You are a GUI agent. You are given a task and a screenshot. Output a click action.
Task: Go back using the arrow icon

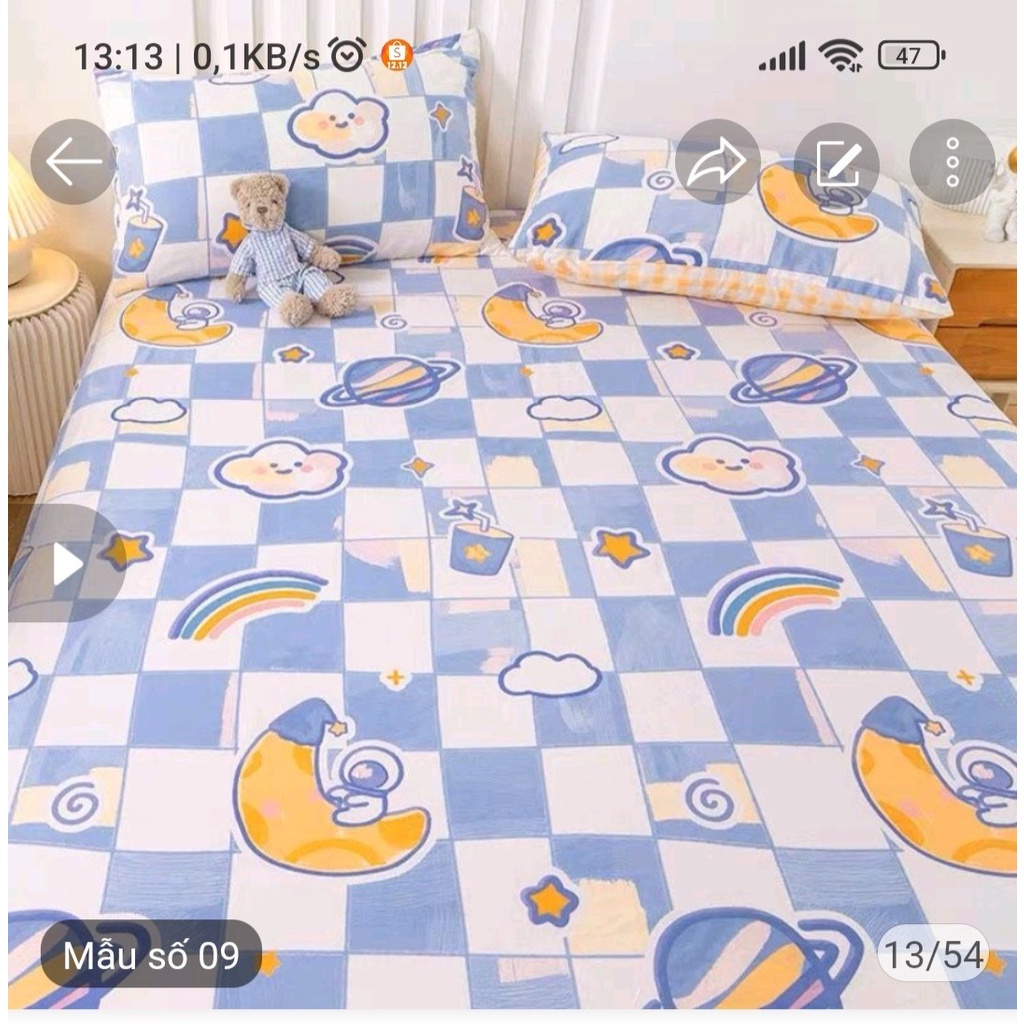(73, 162)
